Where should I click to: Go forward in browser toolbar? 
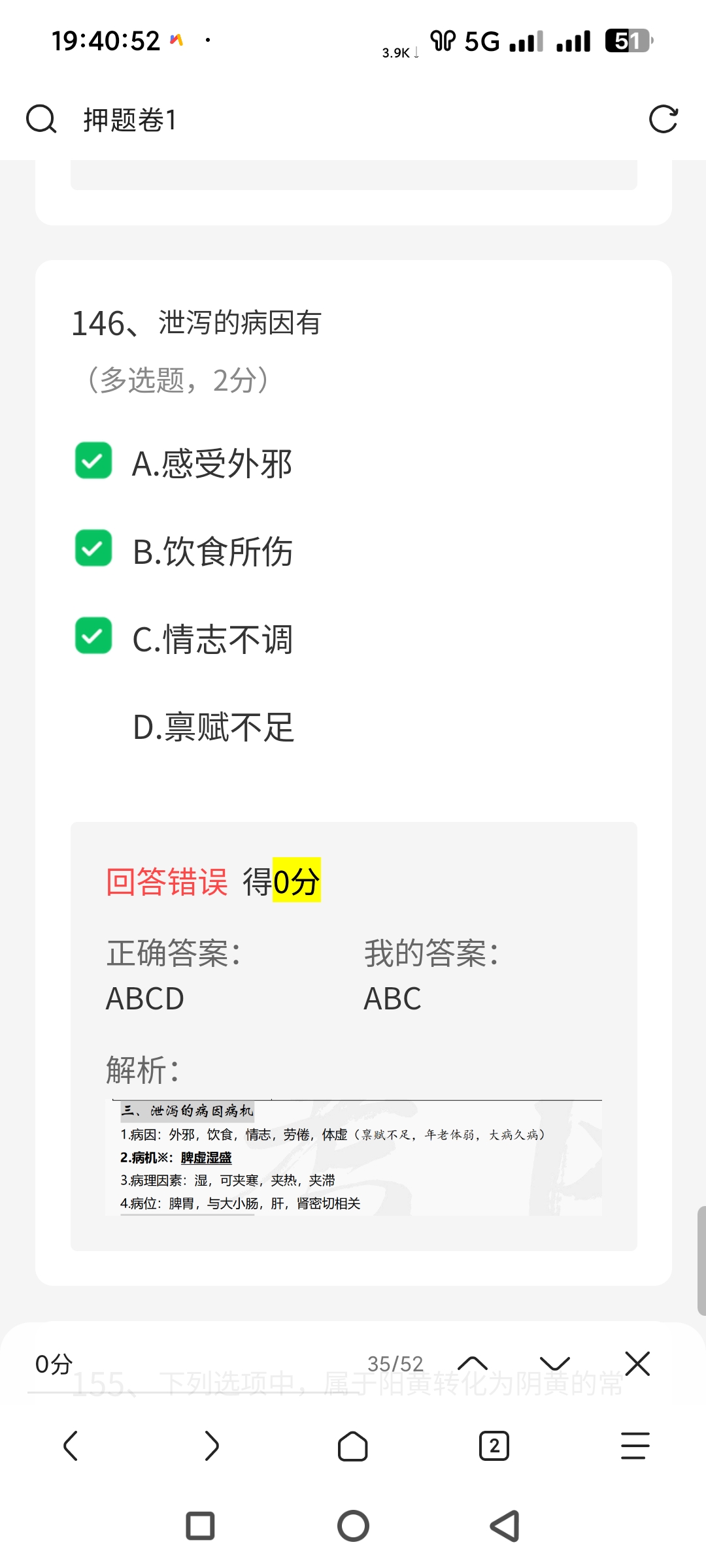211,1445
